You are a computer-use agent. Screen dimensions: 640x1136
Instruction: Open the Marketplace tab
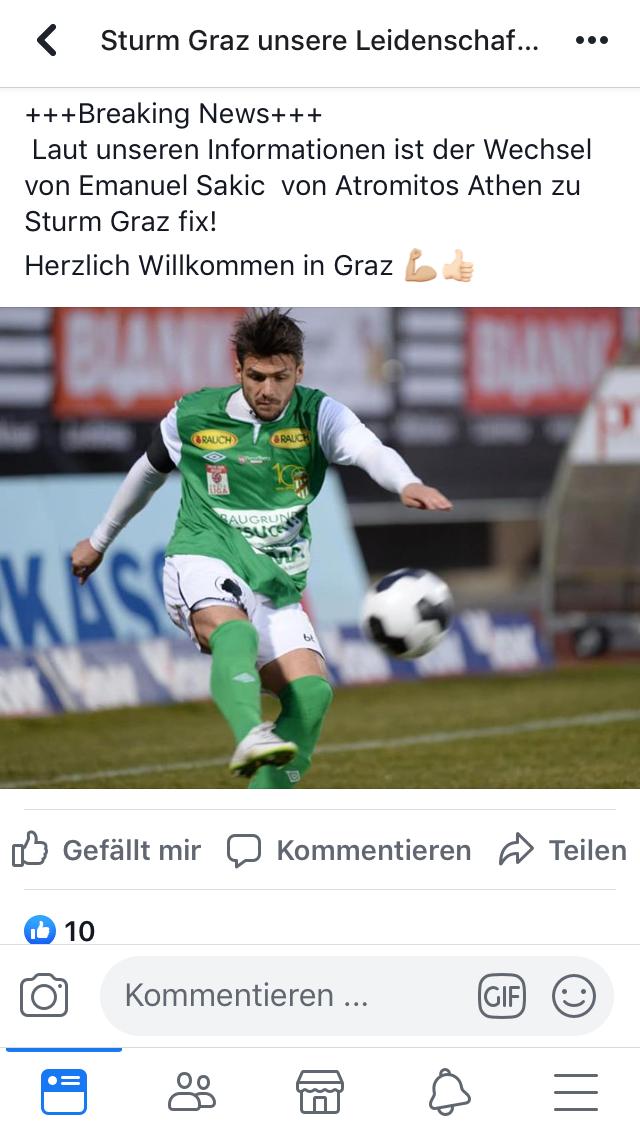click(320, 1091)
